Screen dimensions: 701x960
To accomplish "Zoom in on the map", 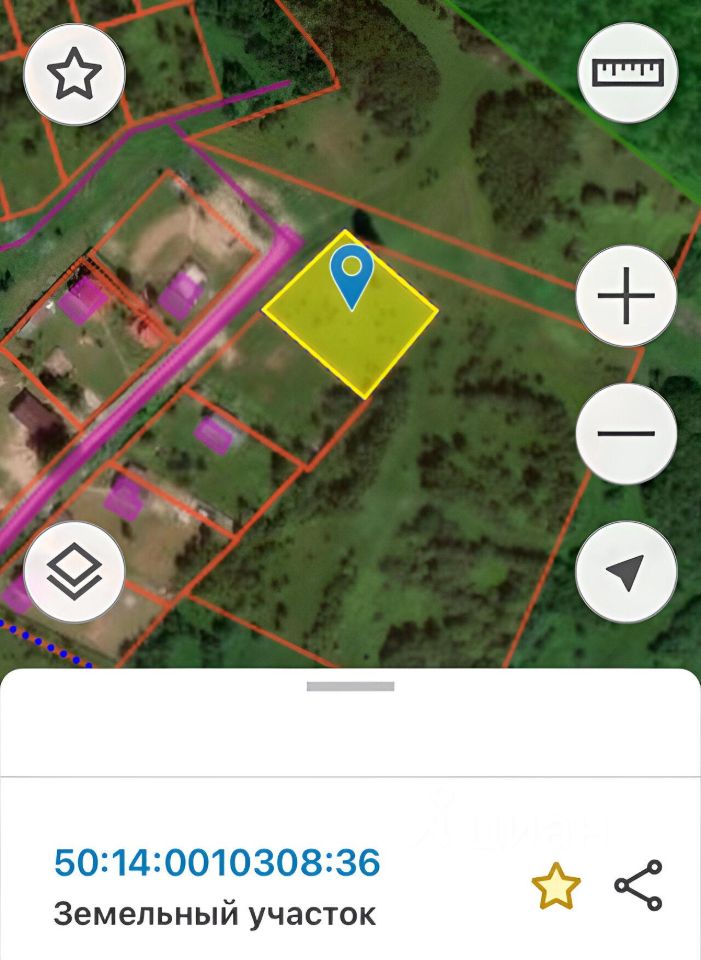I will (626, 297).
